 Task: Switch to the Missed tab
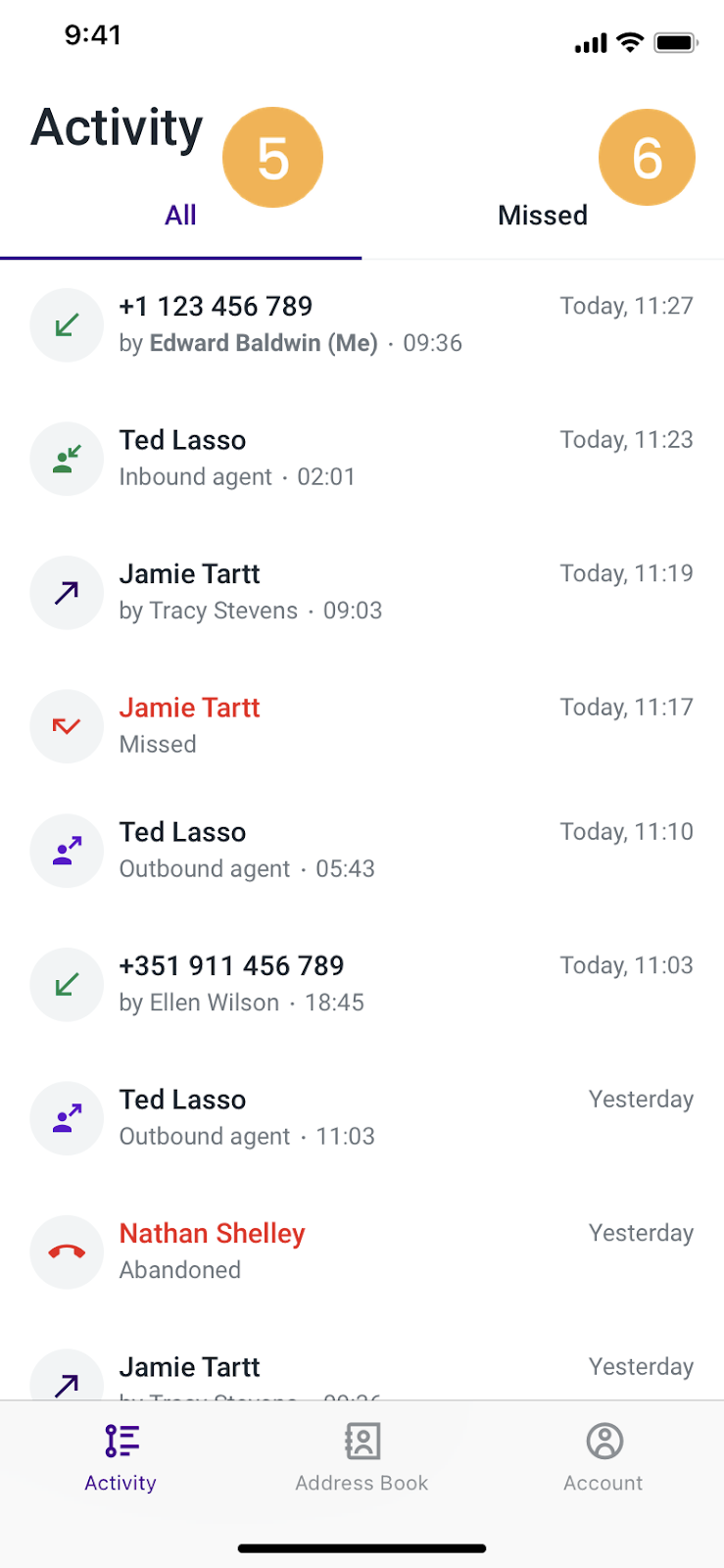click(x=542, y=215)
